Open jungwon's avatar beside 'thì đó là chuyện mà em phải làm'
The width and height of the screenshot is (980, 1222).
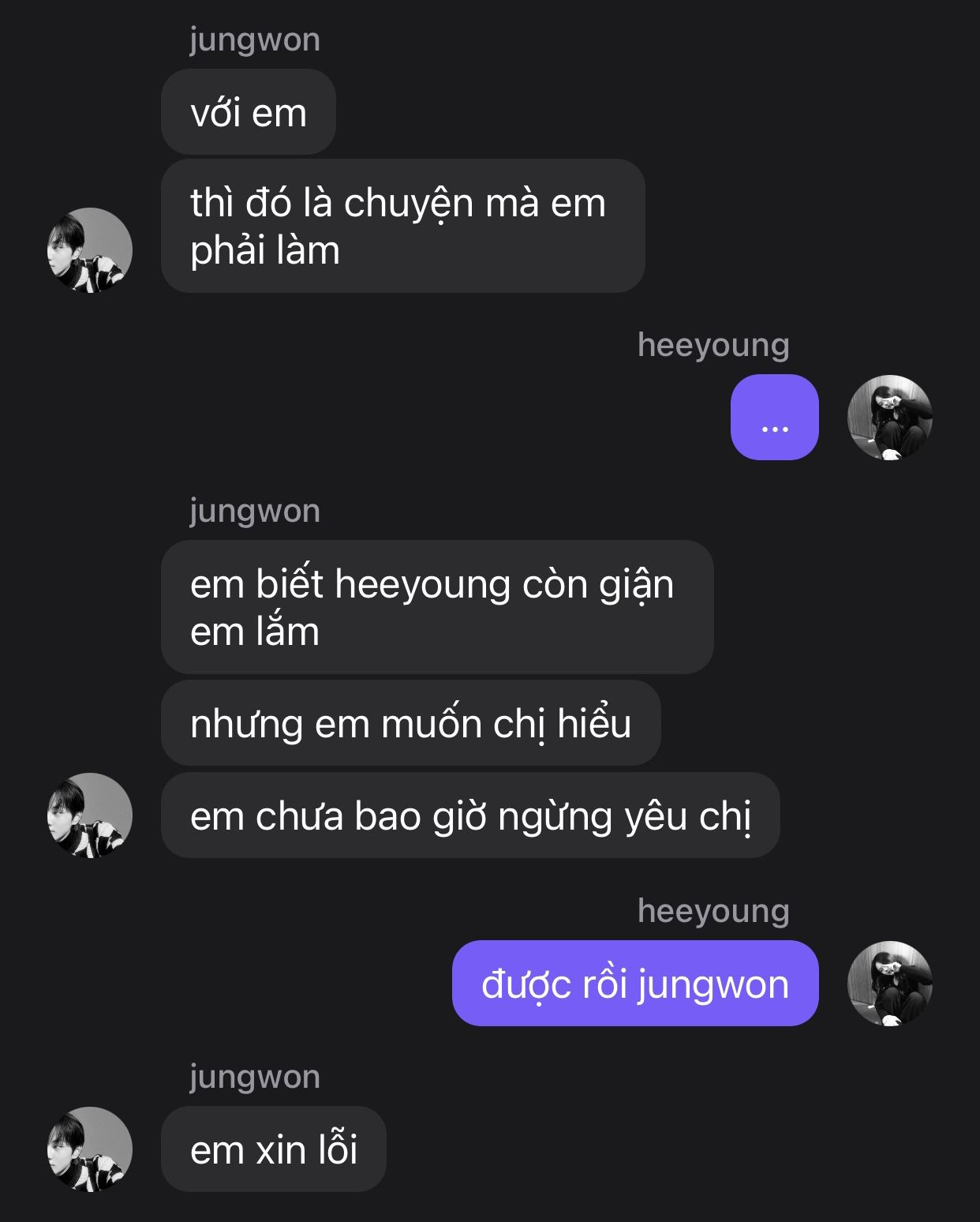89,249
